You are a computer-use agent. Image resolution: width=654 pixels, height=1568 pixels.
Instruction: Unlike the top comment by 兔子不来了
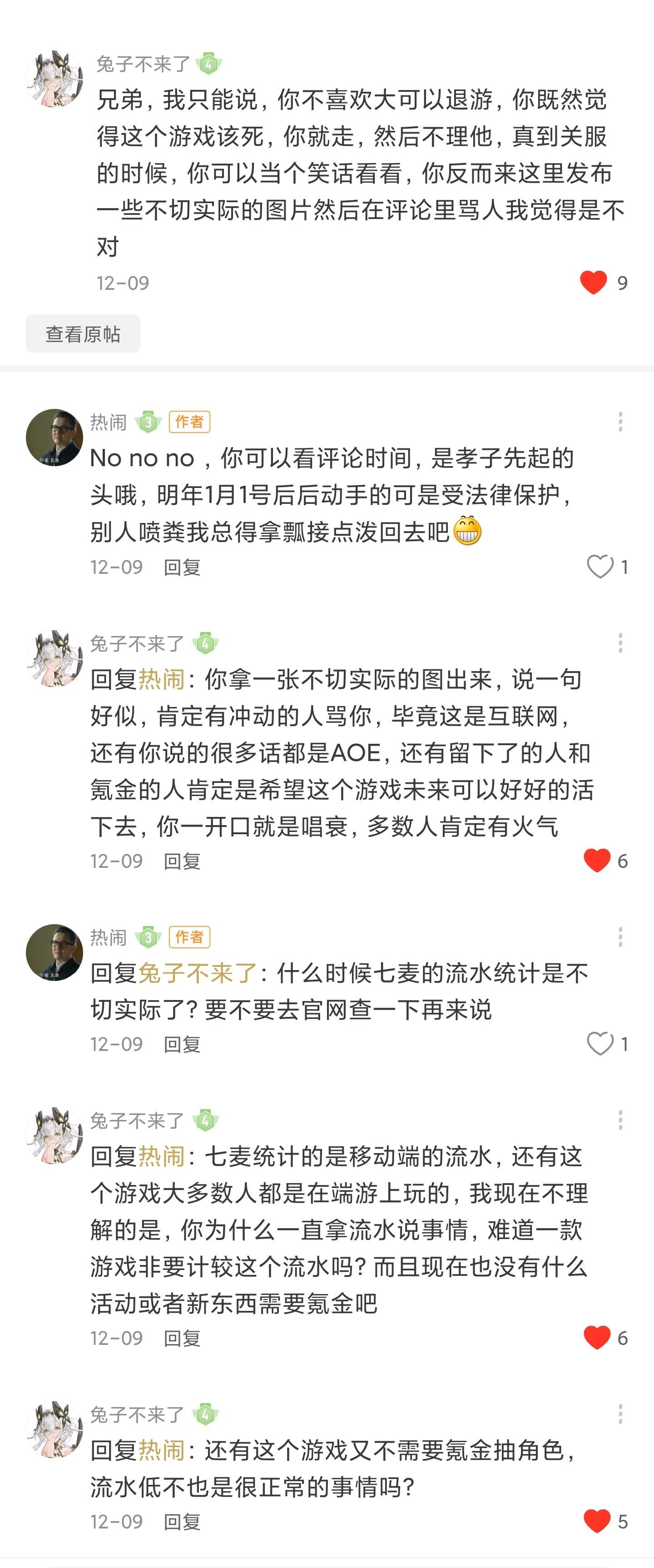pos(594,283)
